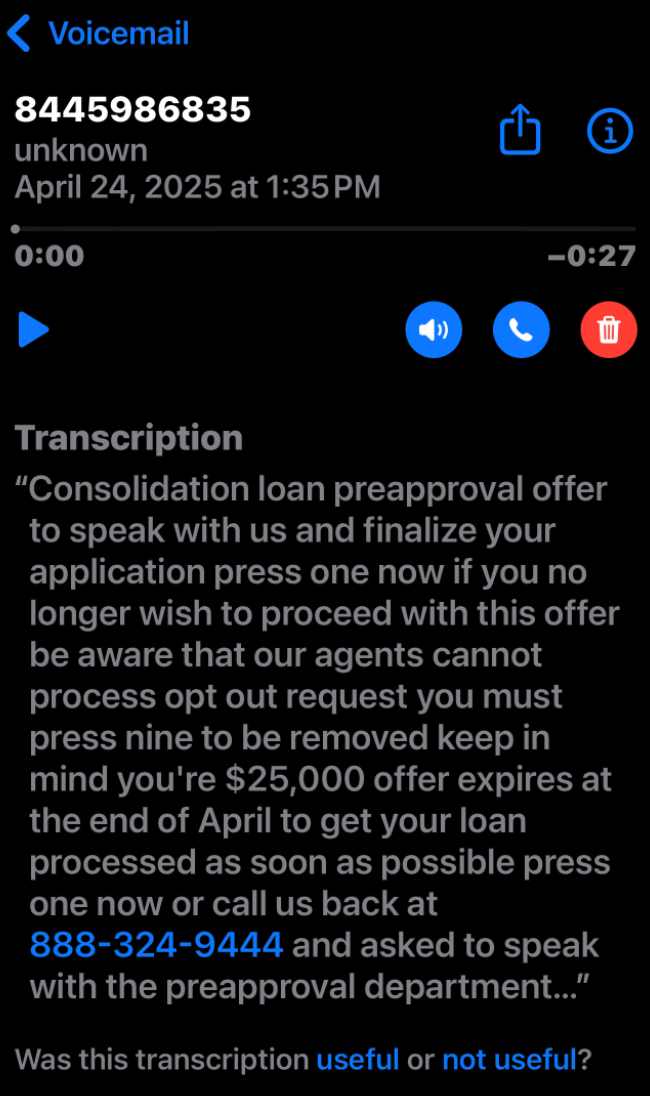Screen dimensions: 650x1096
Task: Open caller info details
Action: [x=609, y=131]
